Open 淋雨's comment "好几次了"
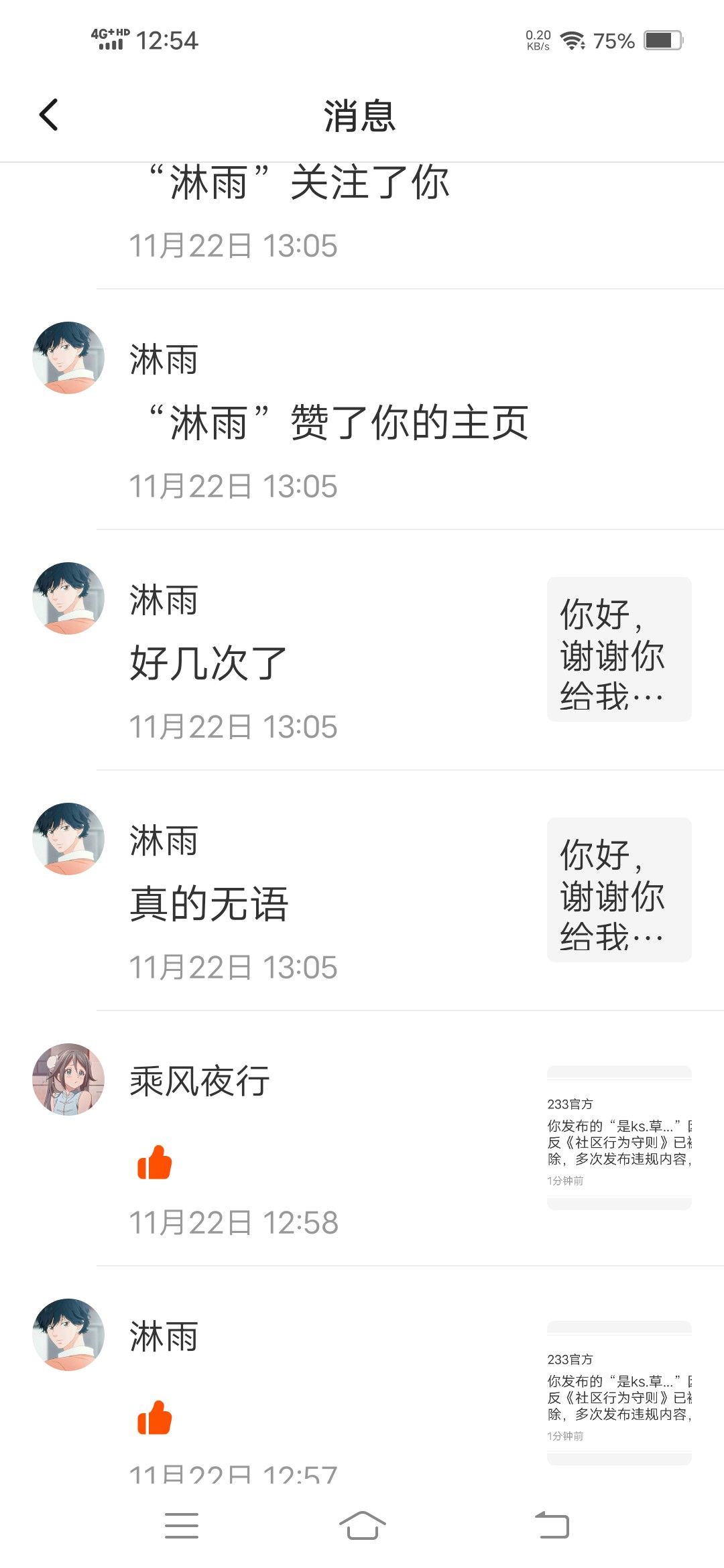This screenshot has height=1568, width=724. 362,650
